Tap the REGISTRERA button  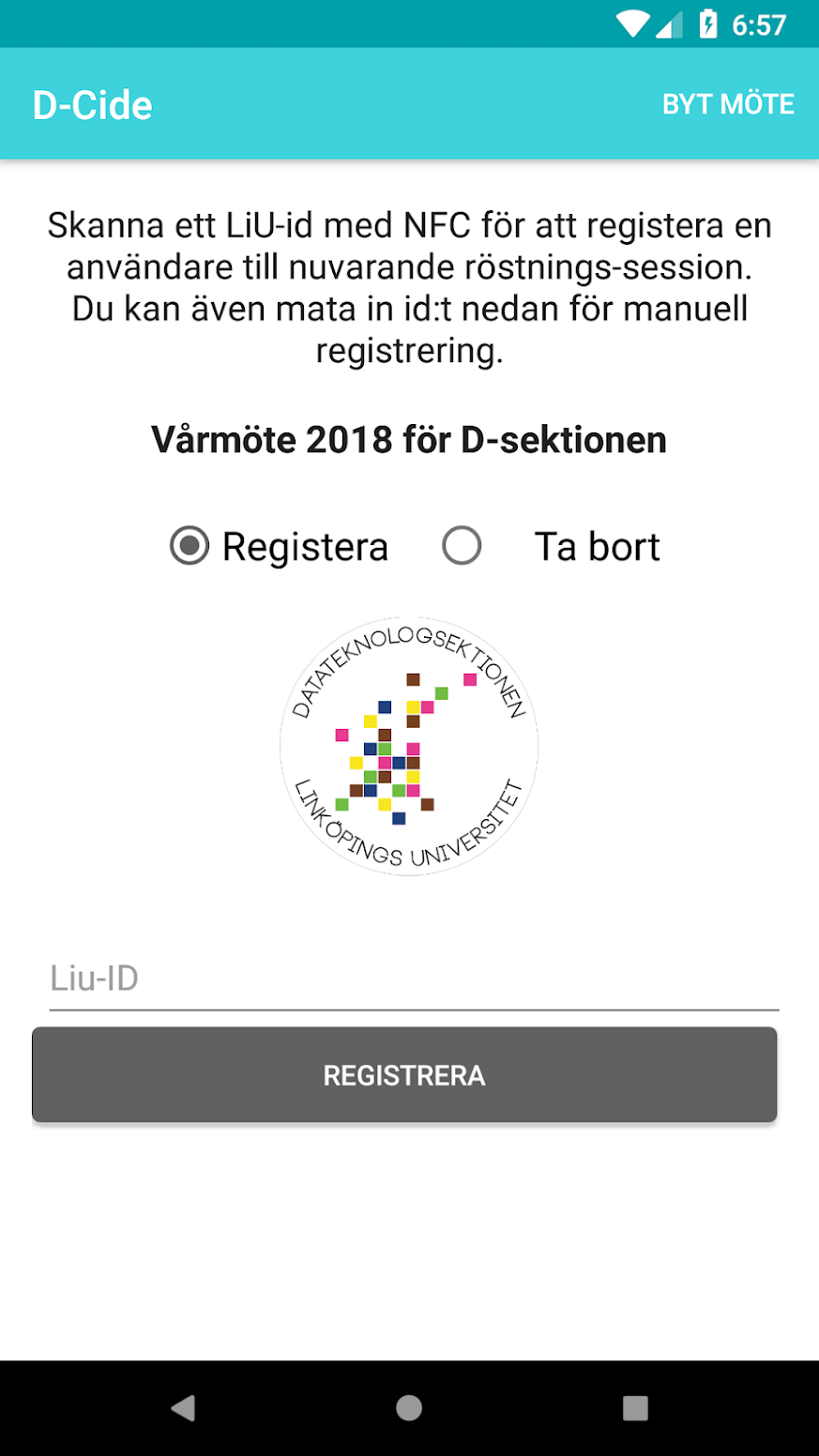coord(404,1075)
